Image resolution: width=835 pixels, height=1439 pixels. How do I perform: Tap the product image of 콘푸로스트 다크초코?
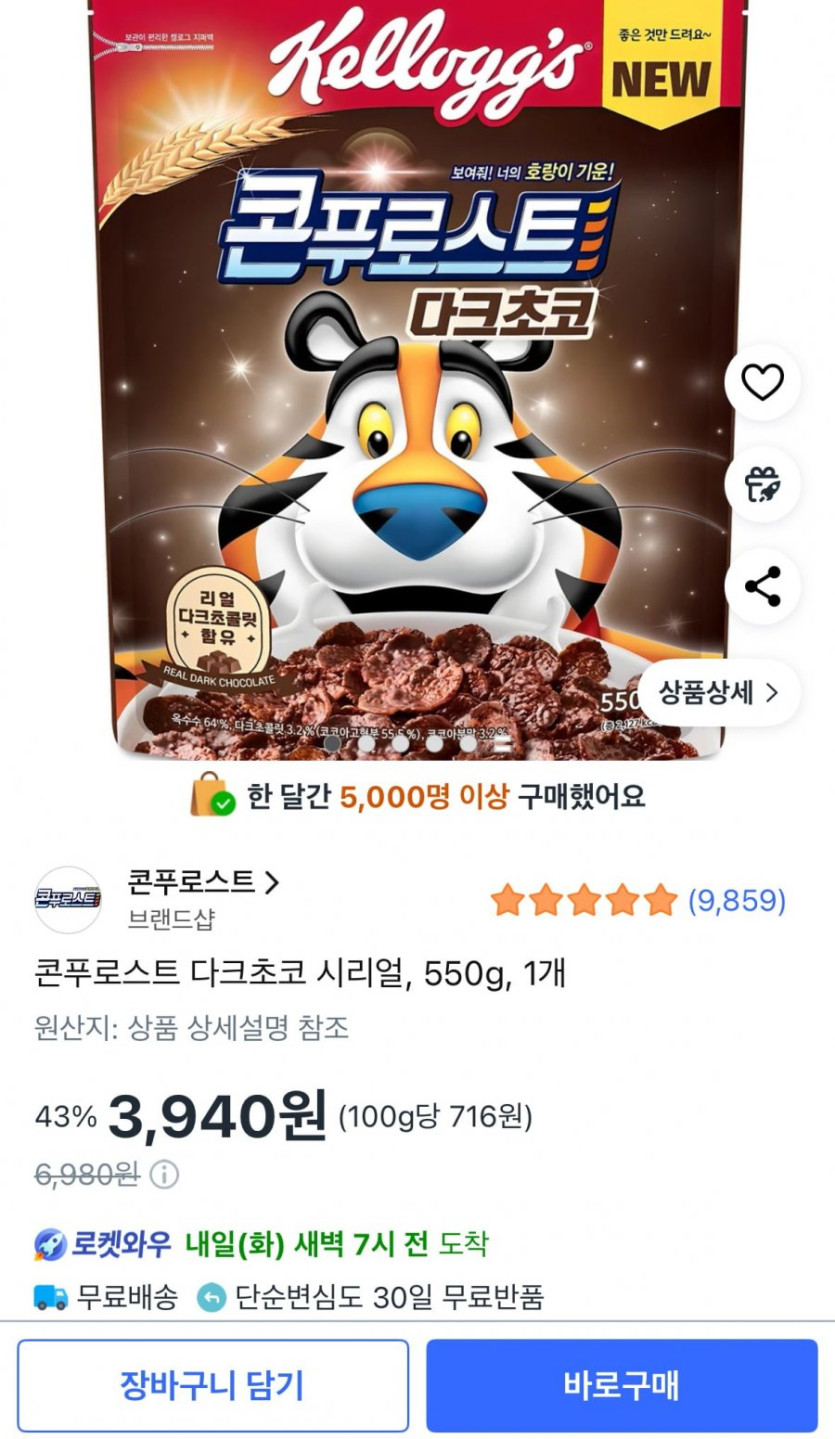coord(417,380)
